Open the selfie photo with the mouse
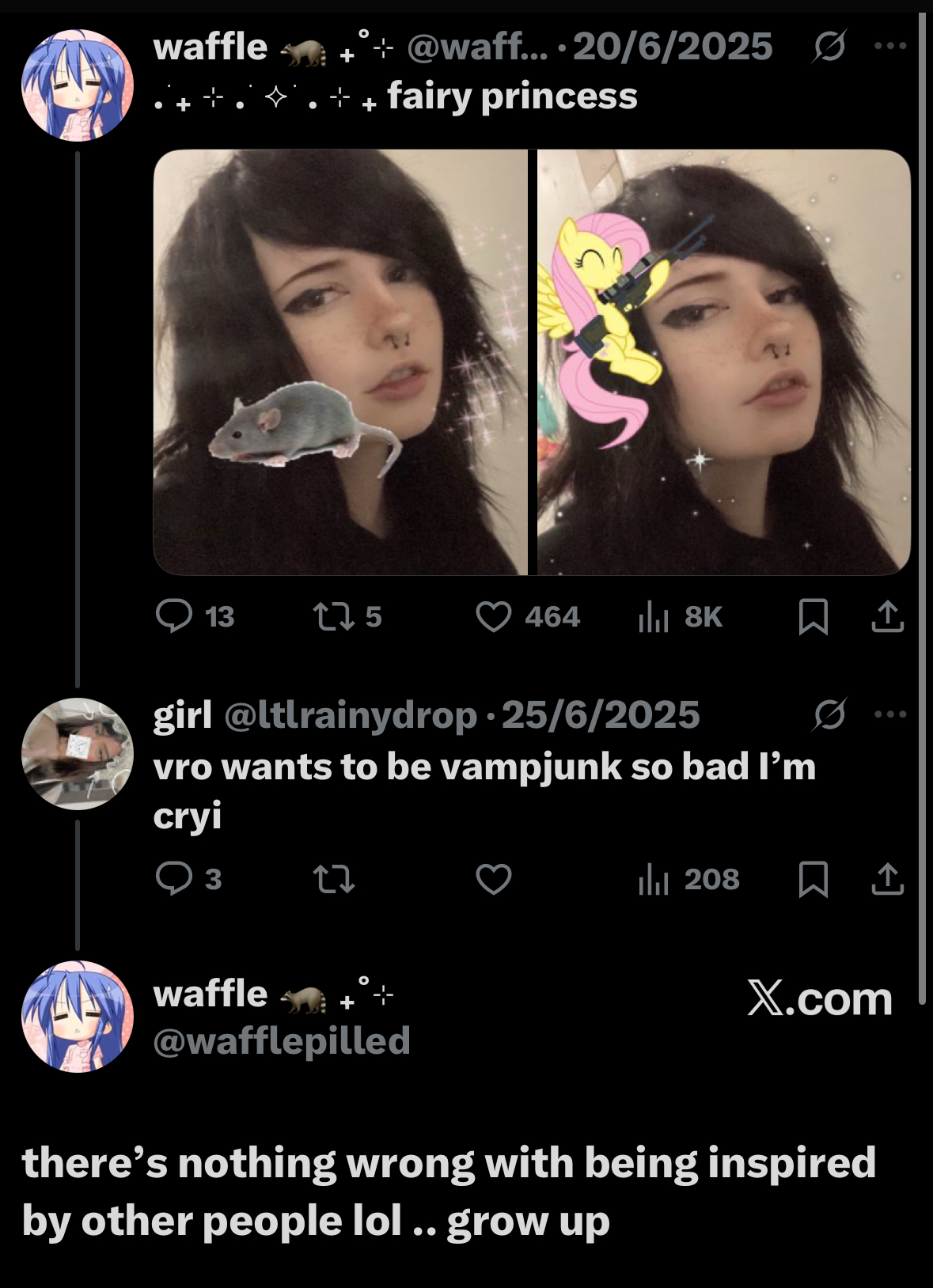Image resolution: width=933 pixels, height=1288 pixels. (x=340, y=362)
